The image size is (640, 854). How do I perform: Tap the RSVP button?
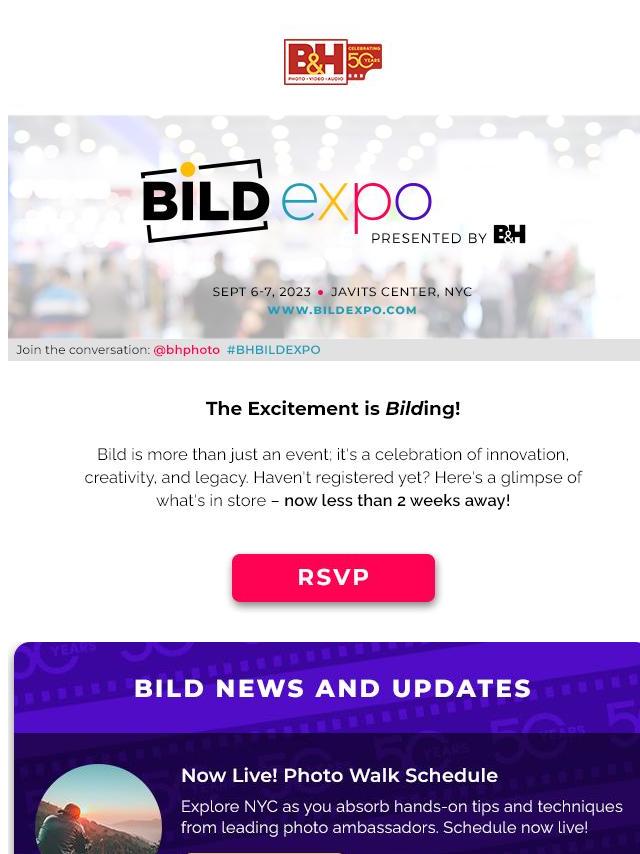point(333,578)
